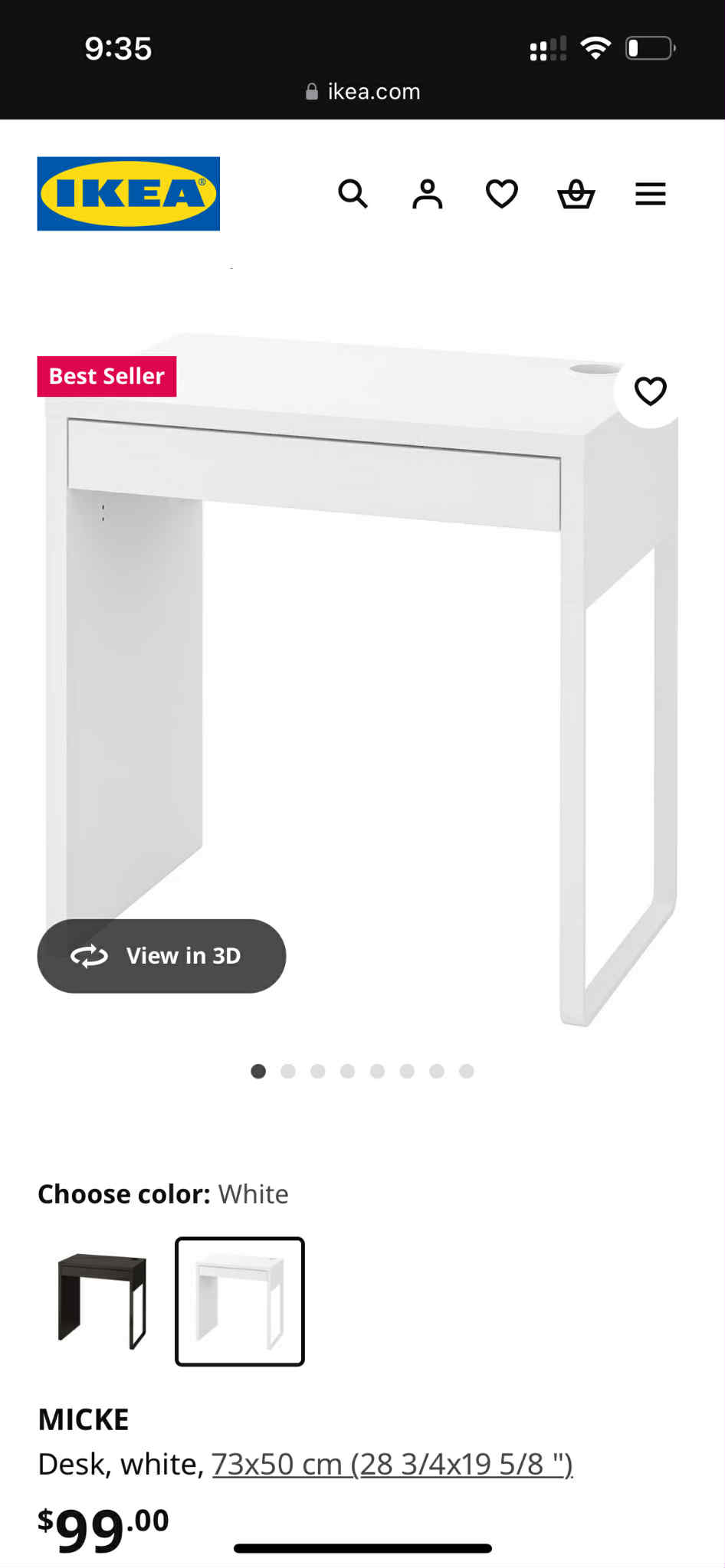Jump to the second product image dot
The height and width of the screenshot is (1568, 725).
tap(288, 1071)
